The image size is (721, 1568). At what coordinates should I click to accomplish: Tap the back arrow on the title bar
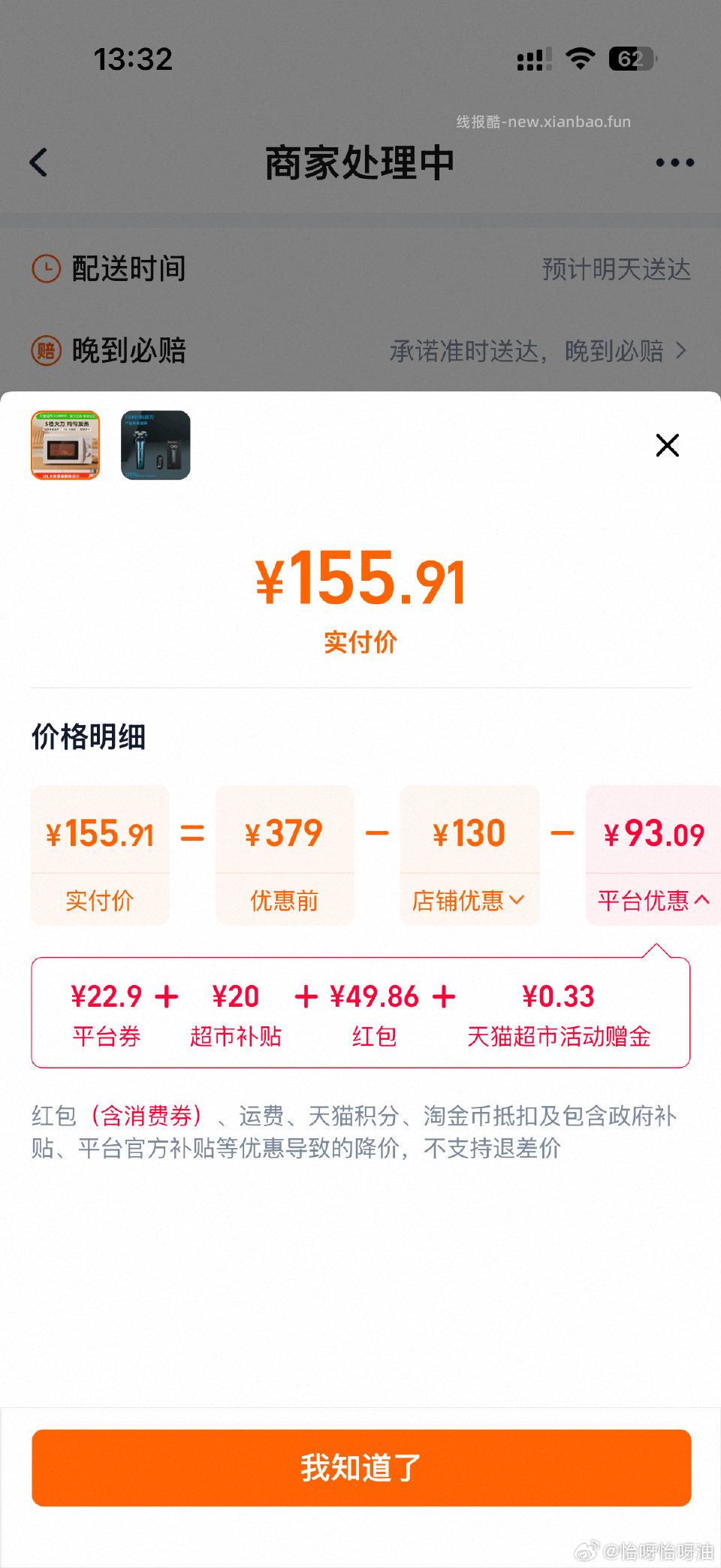tap(38, 162)
